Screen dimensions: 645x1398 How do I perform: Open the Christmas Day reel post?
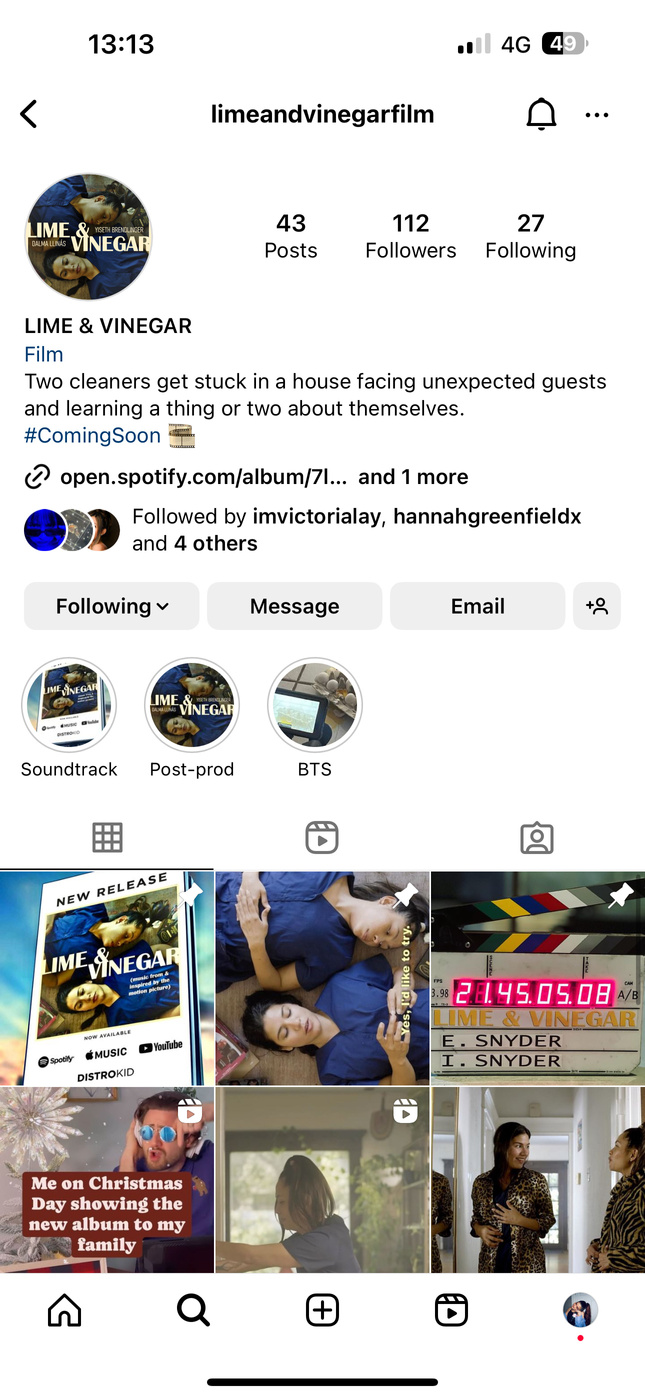point(106,1180)
